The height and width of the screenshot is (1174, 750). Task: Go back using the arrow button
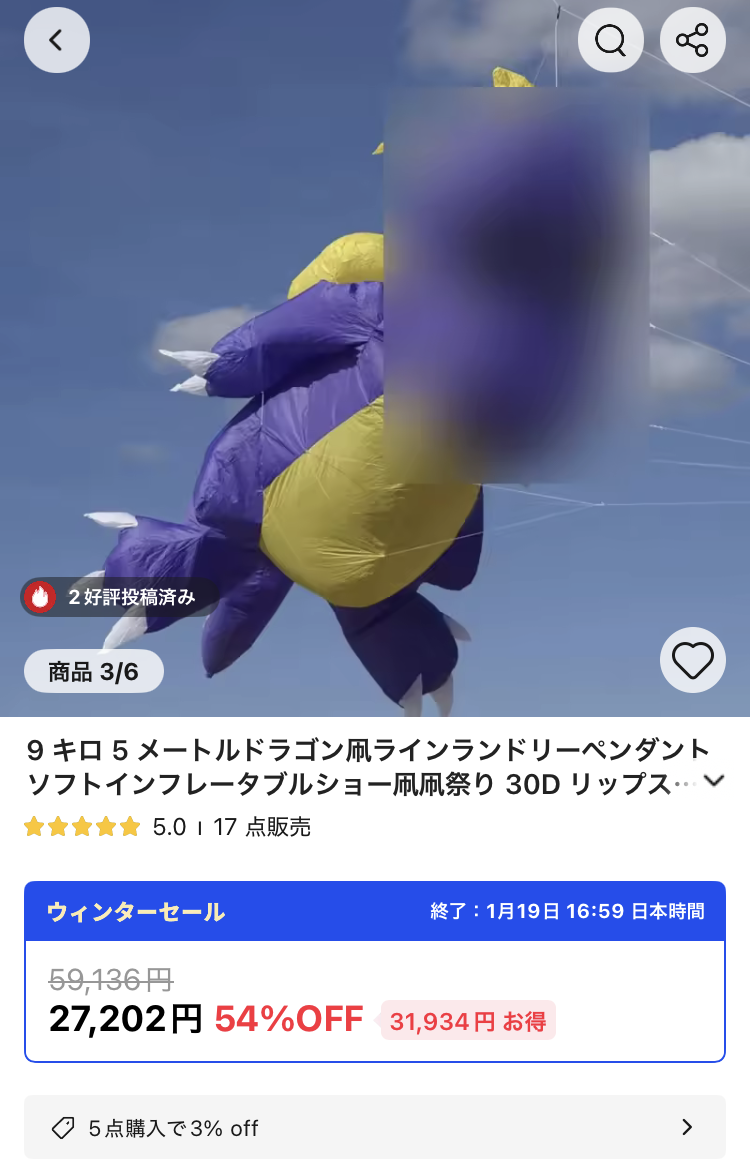click(x=57, y=40)
